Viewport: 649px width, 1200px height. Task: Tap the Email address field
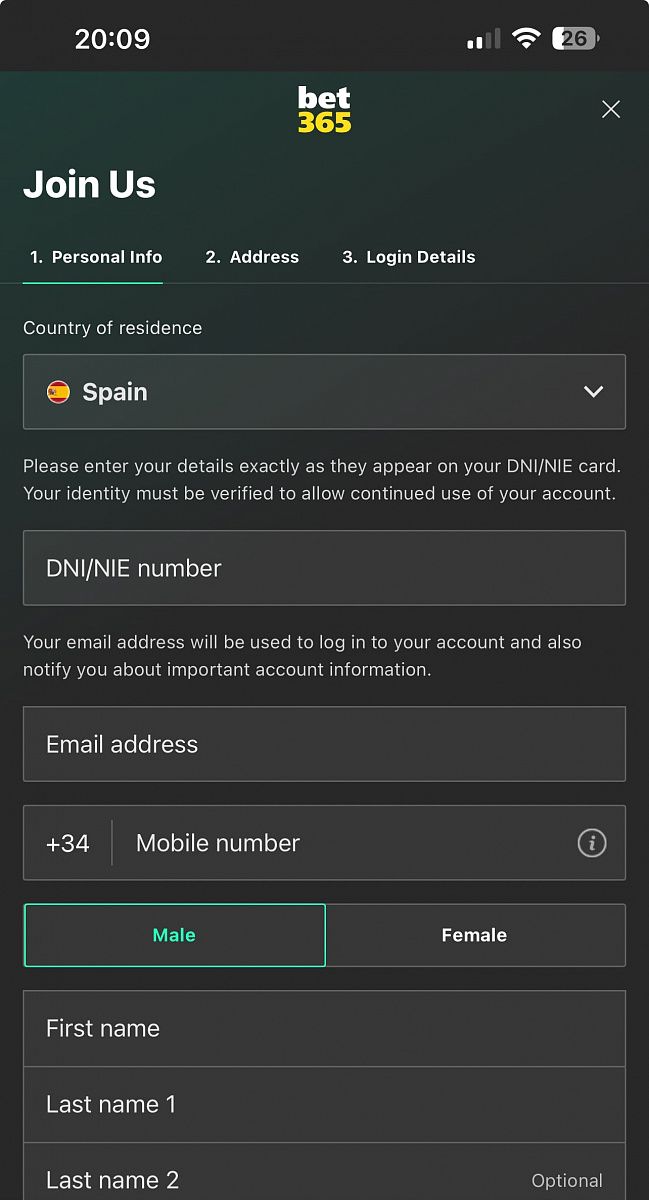324,744
